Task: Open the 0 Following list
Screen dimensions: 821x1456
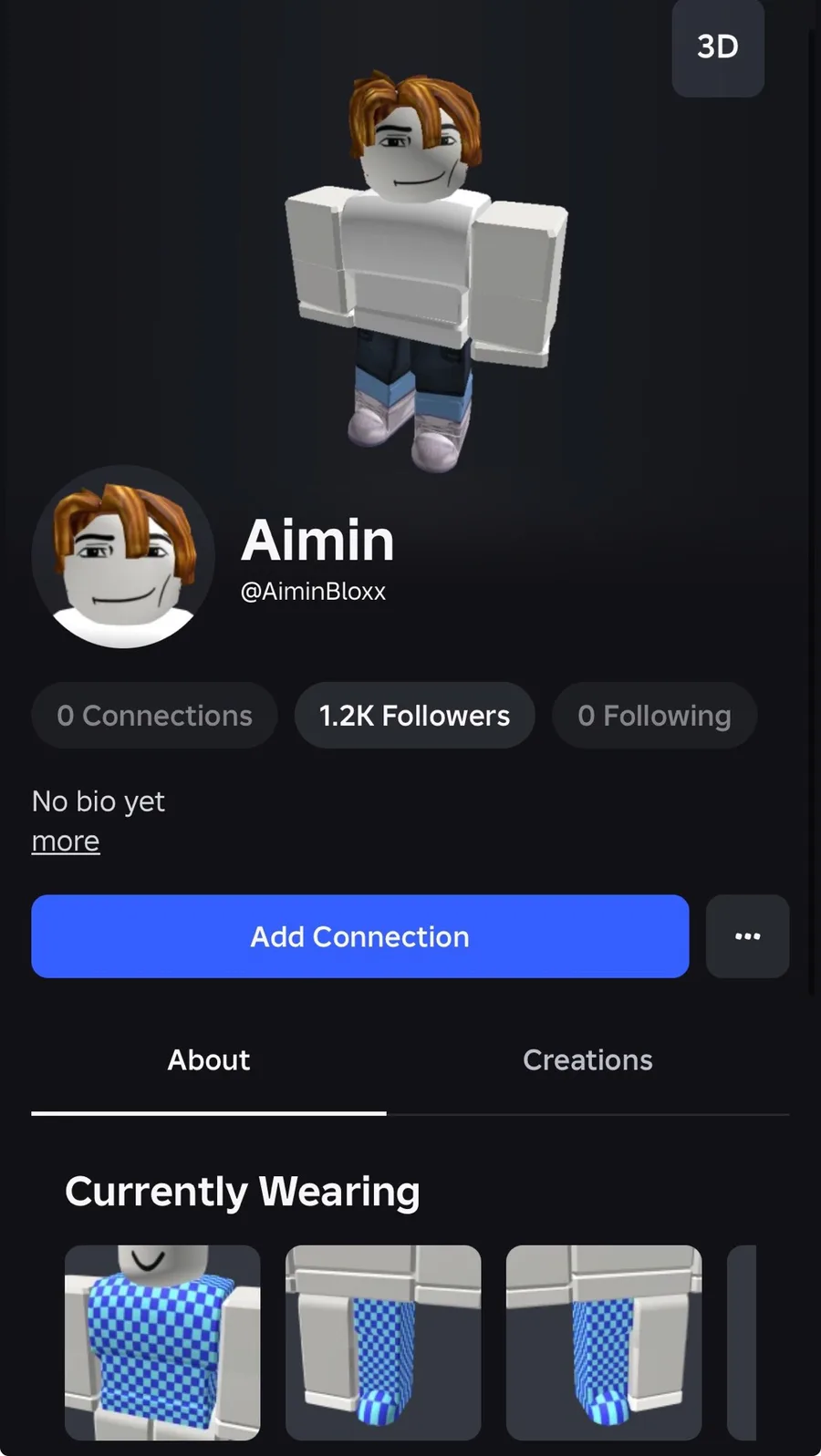Action: pyautogui.click(x=654, y=716)
